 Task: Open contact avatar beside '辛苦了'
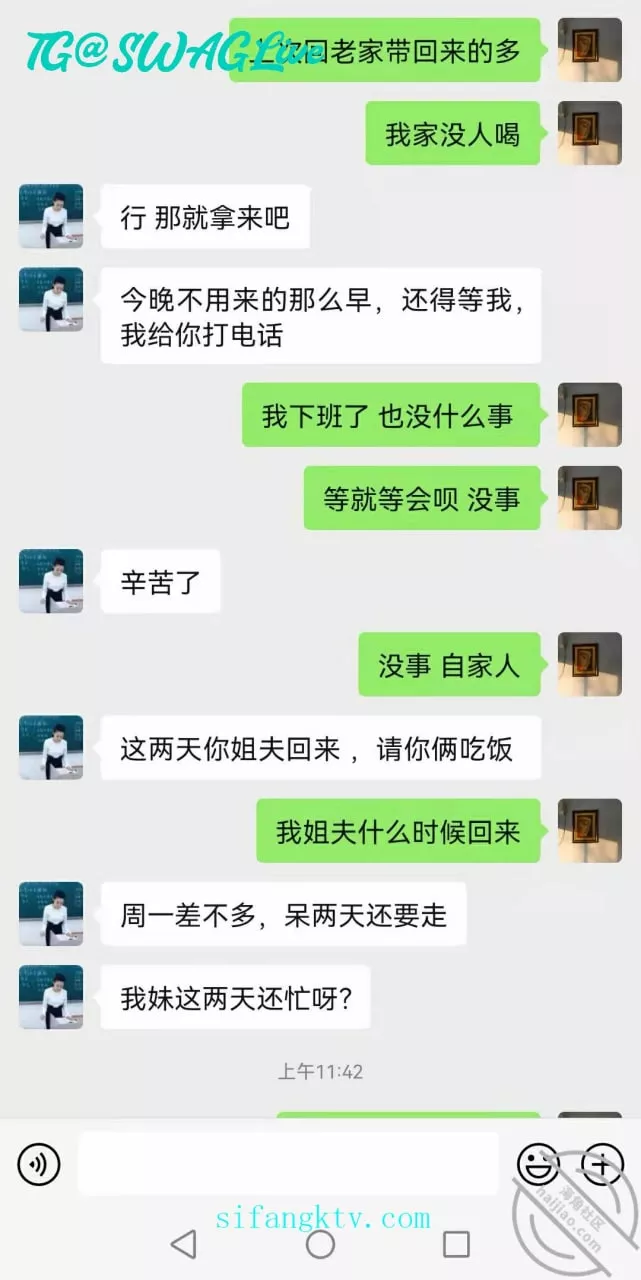pos(51,581)
